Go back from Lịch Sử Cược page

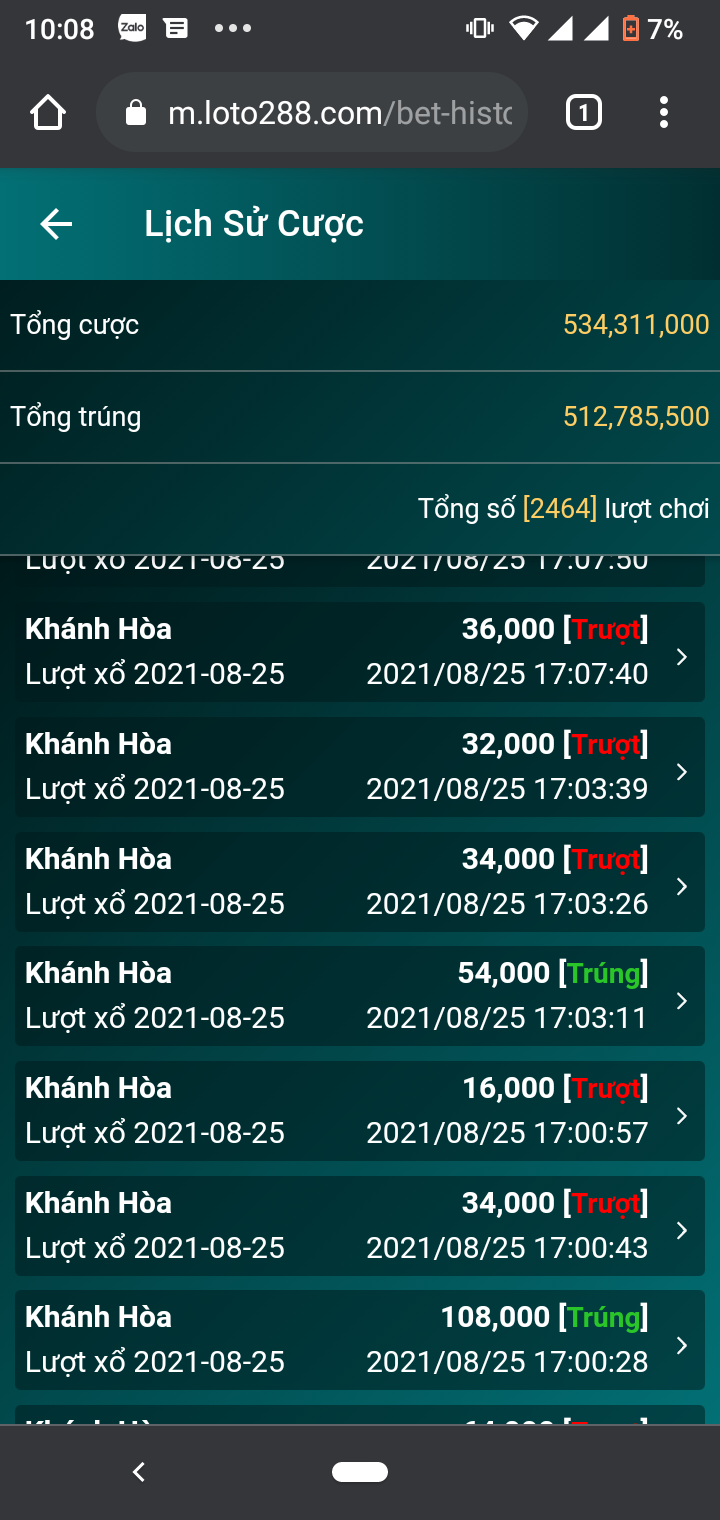click(56, 224)
